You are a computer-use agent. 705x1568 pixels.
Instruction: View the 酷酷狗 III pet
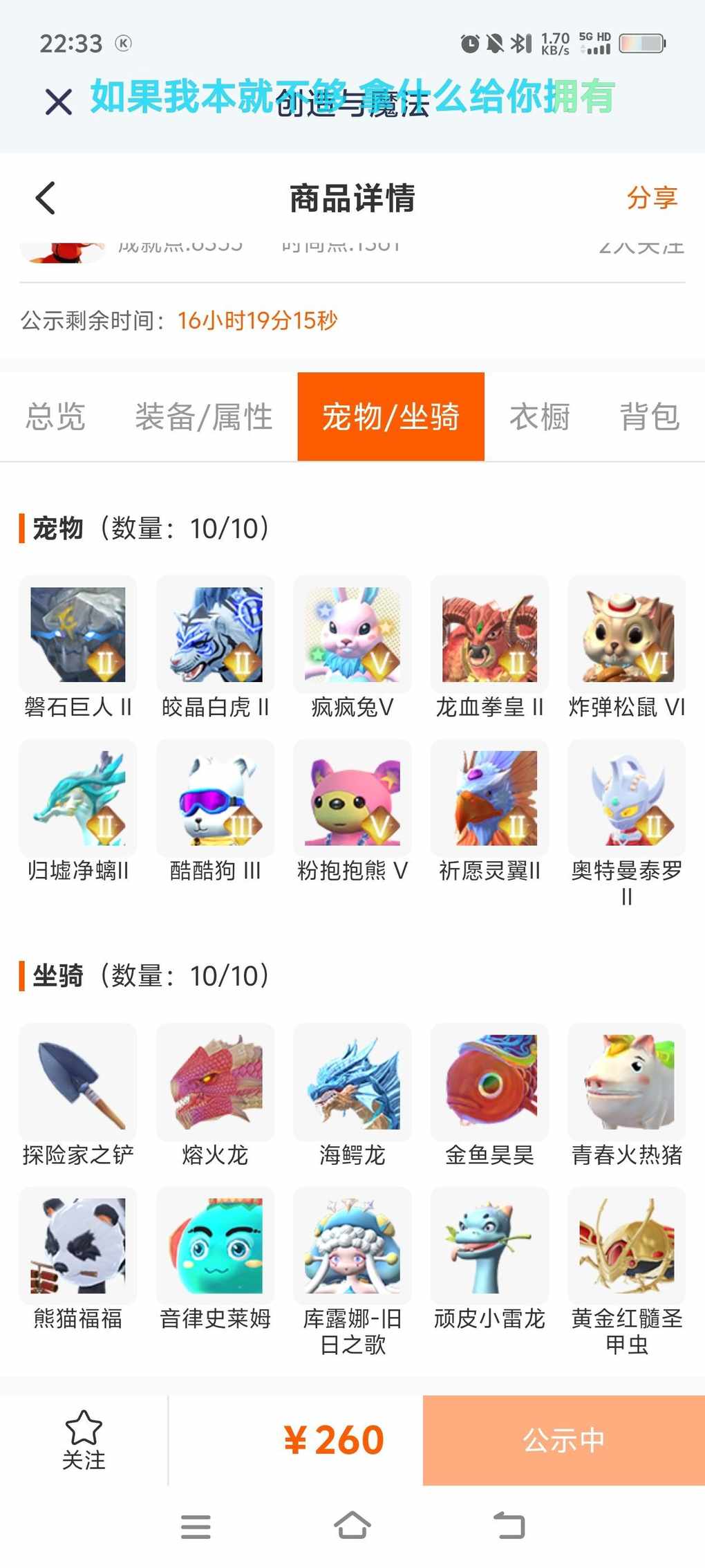coord(215,798)
